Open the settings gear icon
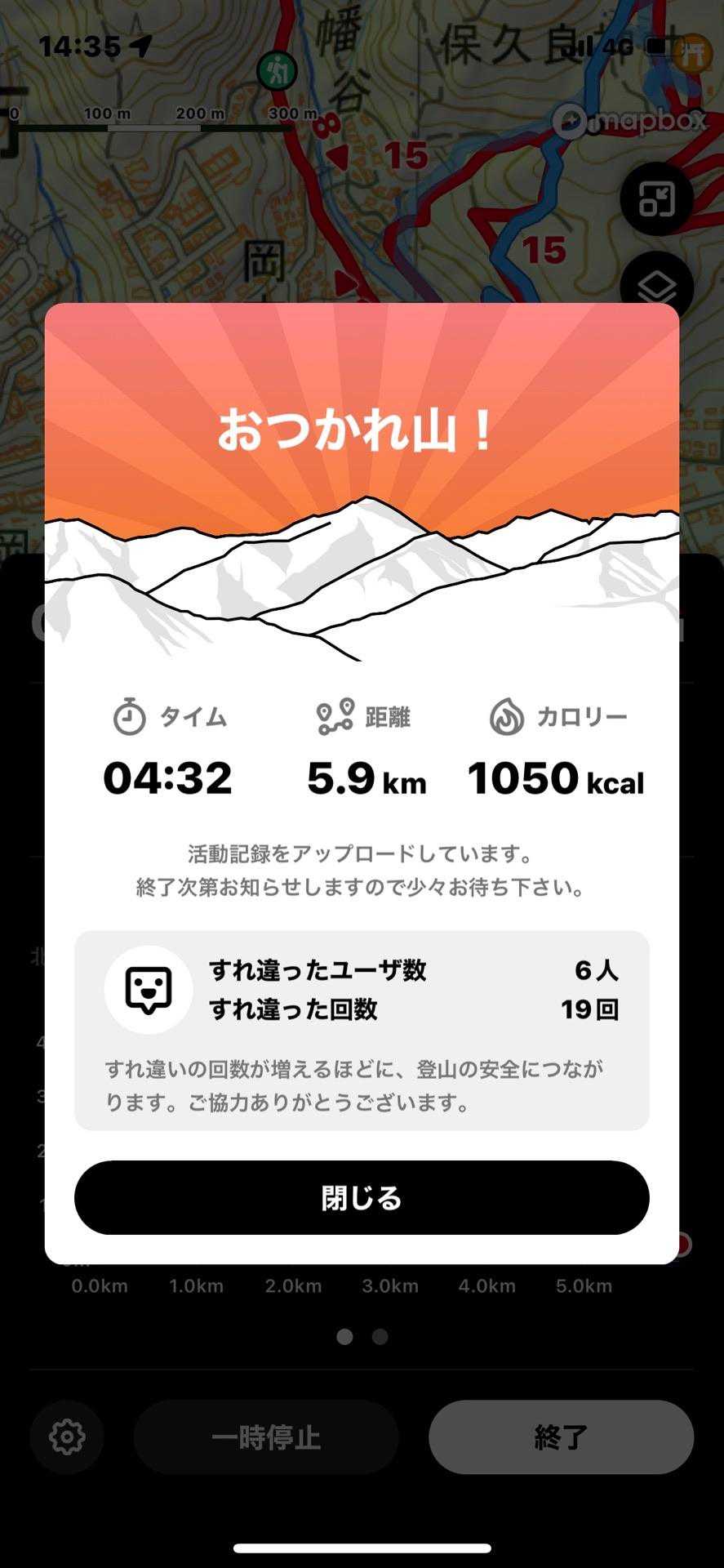 point(67,1437)
